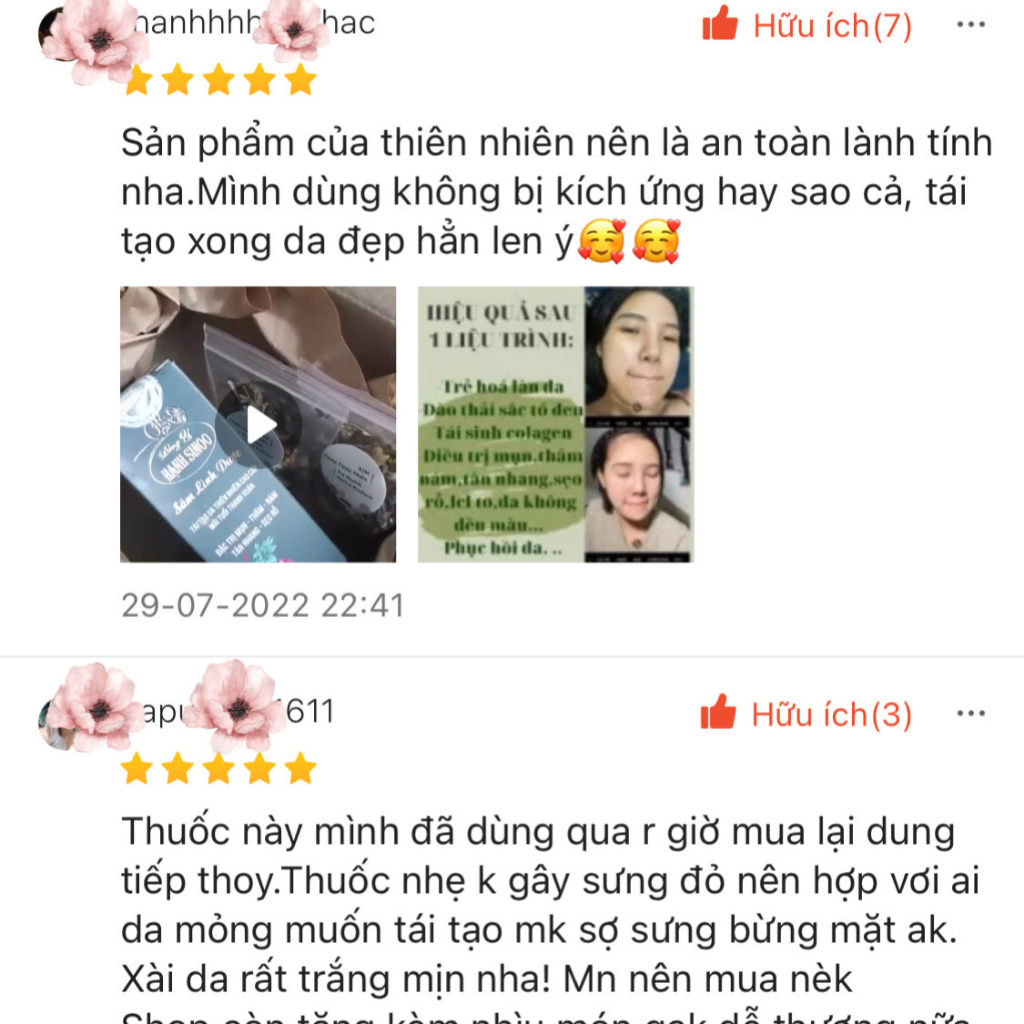Open overflow menu on the second review
Screen dimensions: 1024x1024
click(x=971, y=714)
